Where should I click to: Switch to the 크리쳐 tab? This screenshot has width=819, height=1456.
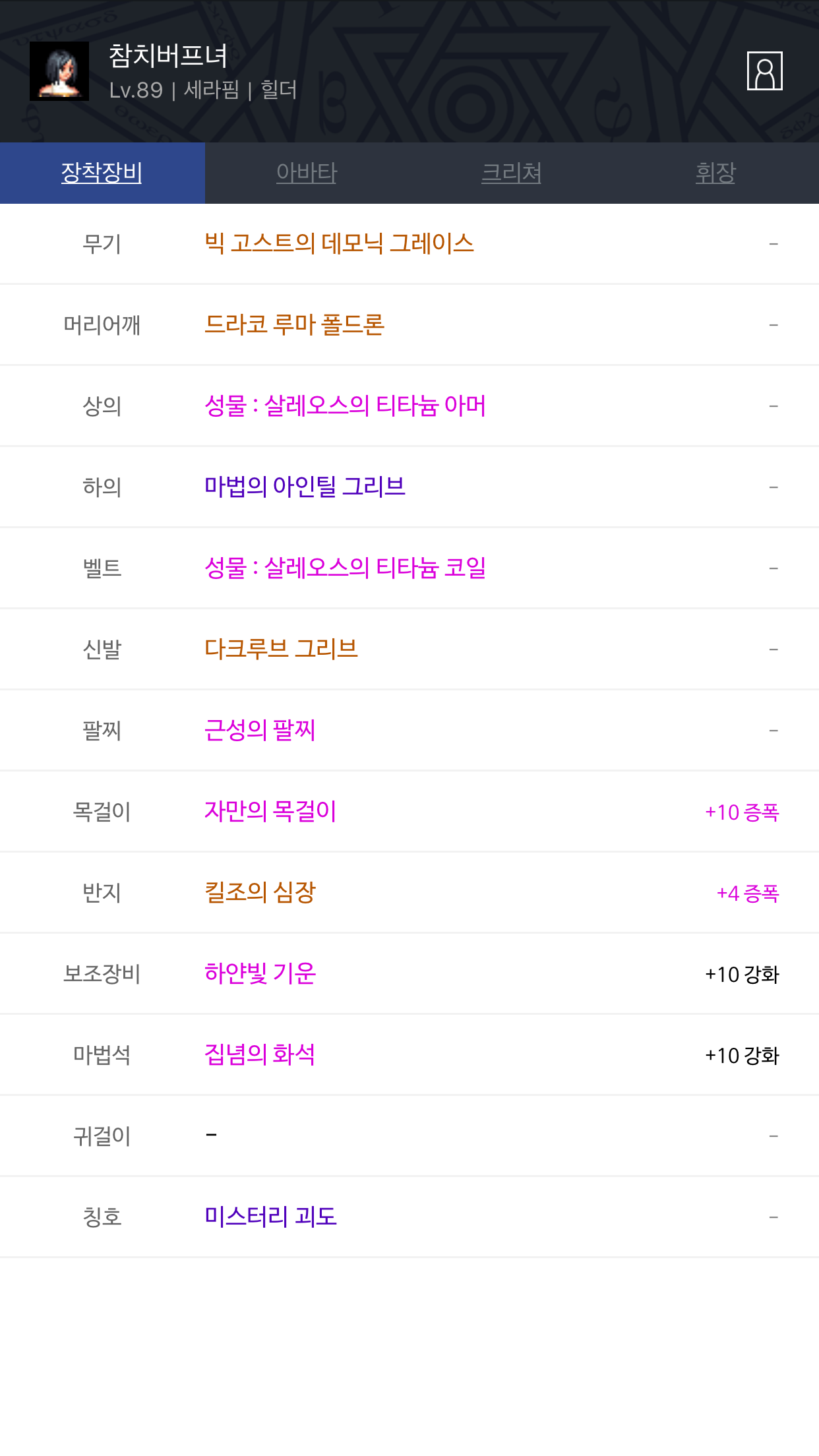pyautogui.click(x=511, y=173)
